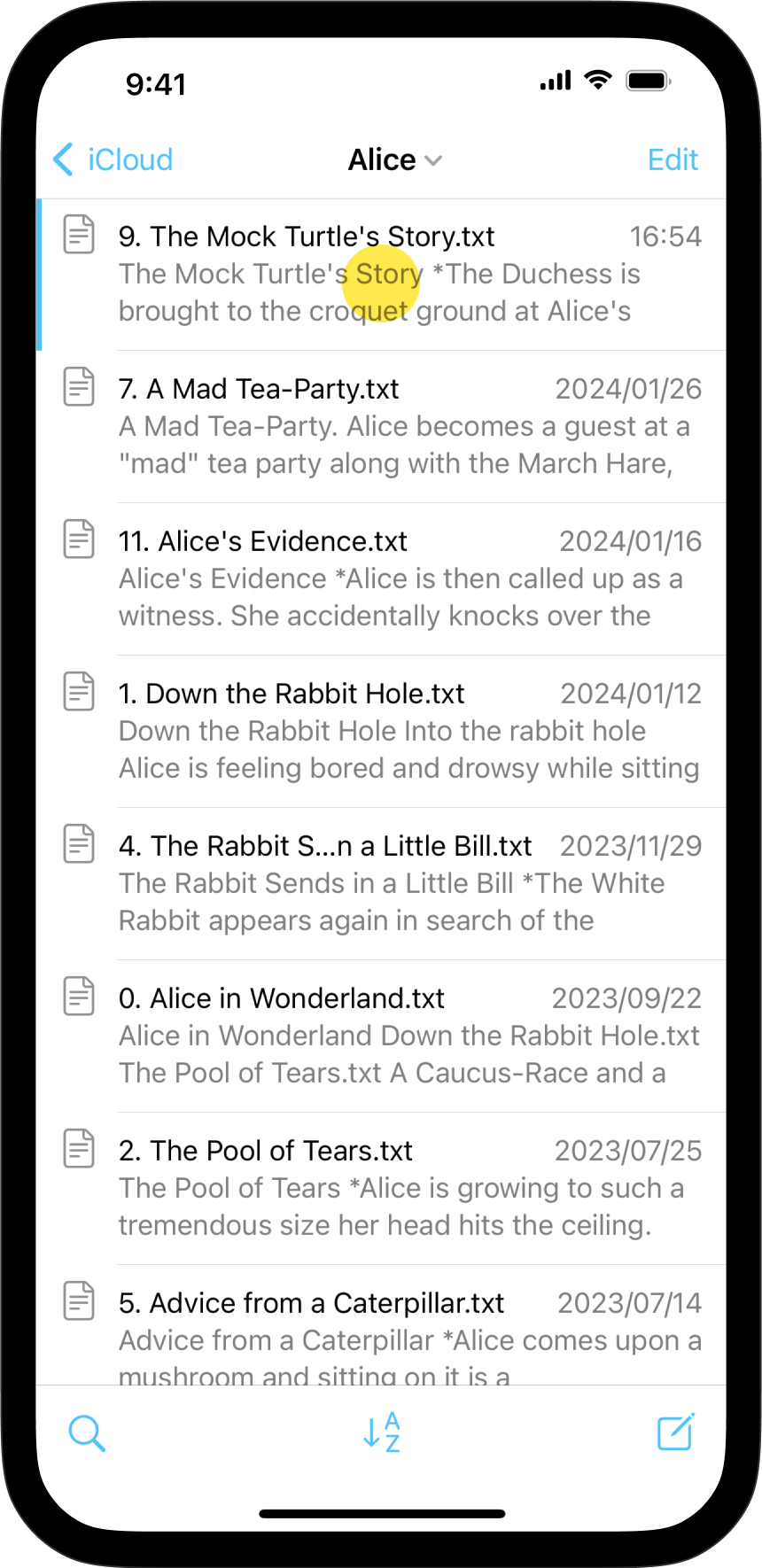Open 0. Alice in Wonderland.txt
This screenshot has width=762, height=1568.
(381, 1036)
